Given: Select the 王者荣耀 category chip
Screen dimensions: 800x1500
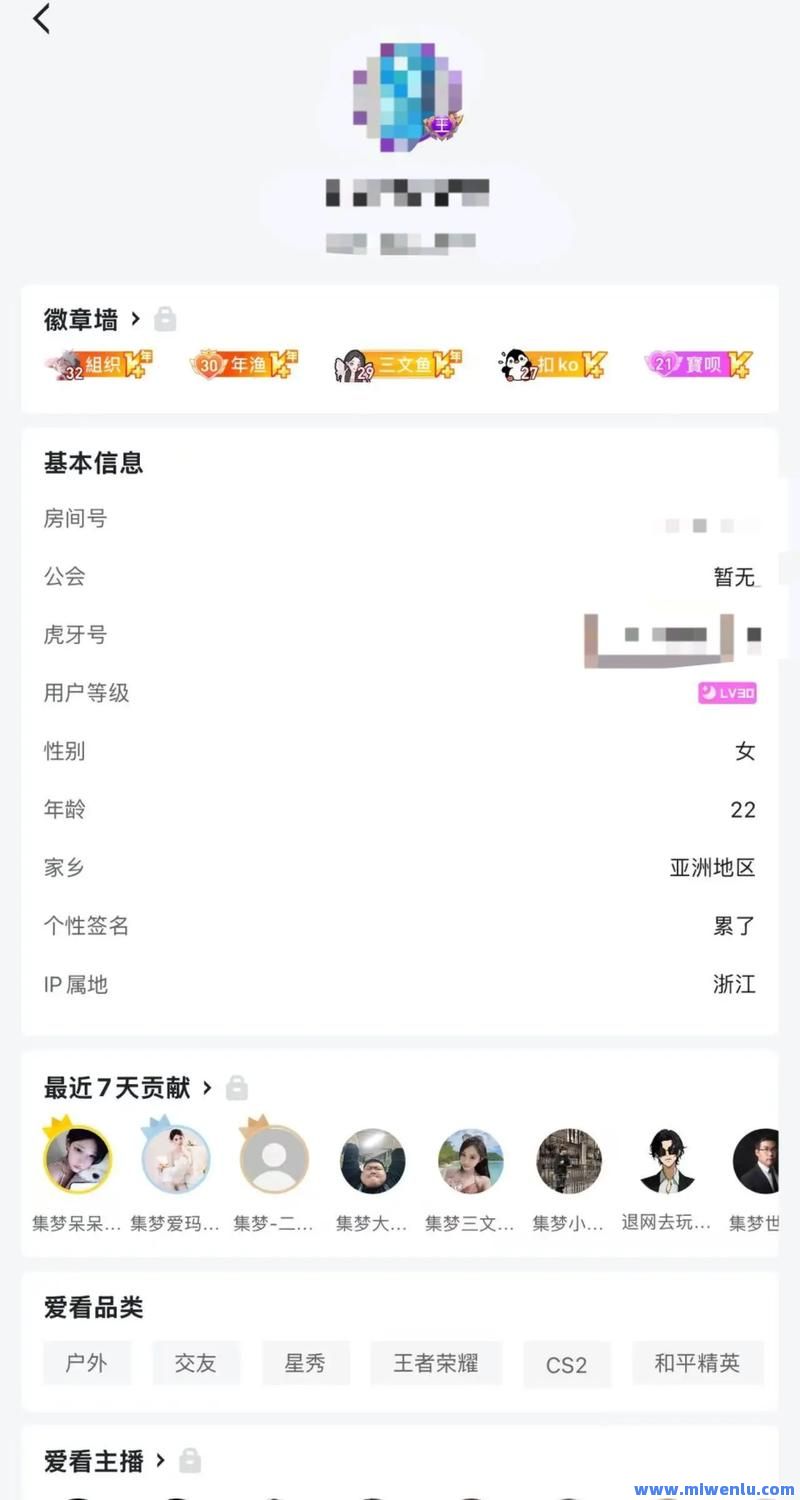Looking at the screenshot, I should click(x=436, y=1363).
